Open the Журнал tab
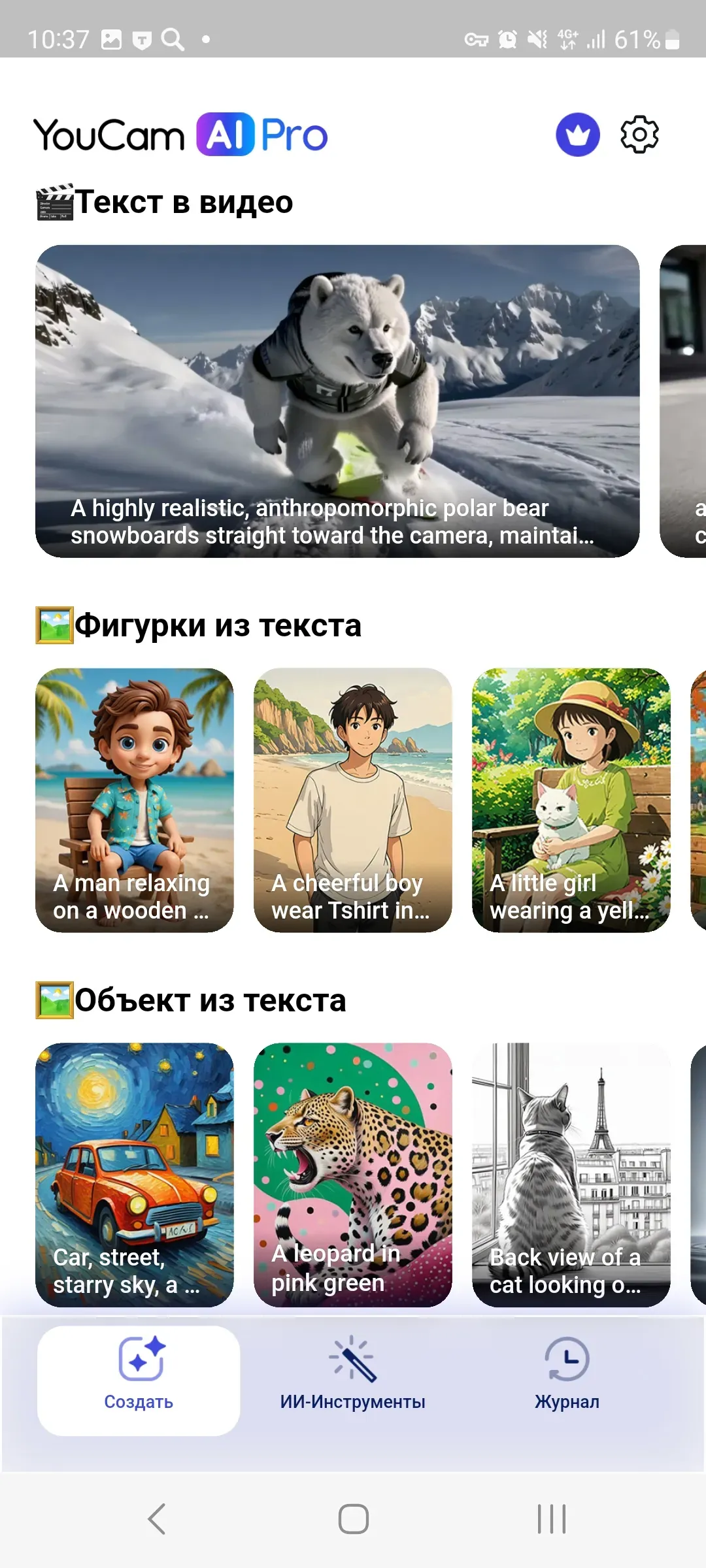The width and height of the screenshot is (706, 1568). (x=567, y=1380)
